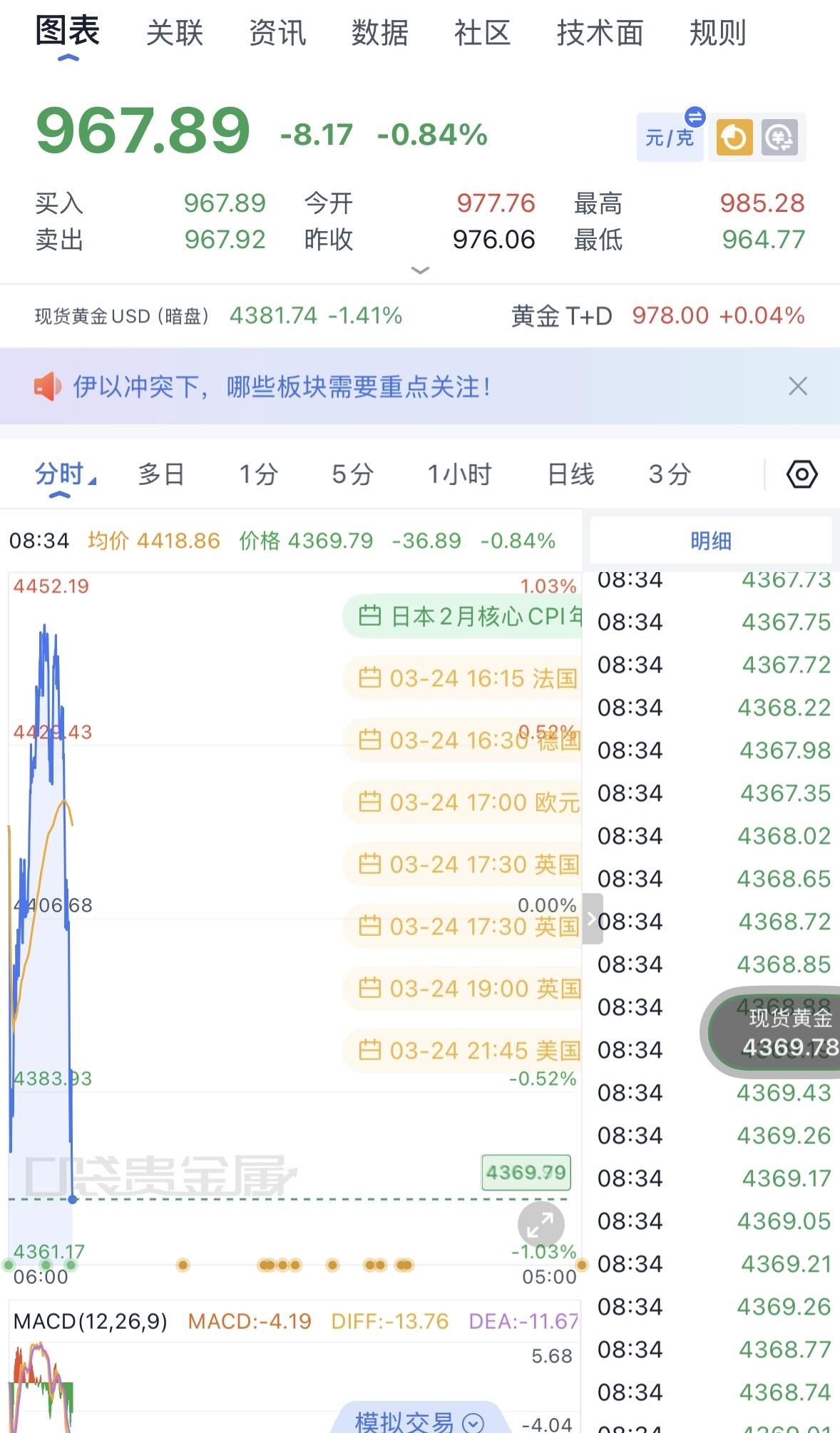This screenshot has width=840, height=1433.
Task: Dismiss the news banner with the X
Action: coord(797,386)
